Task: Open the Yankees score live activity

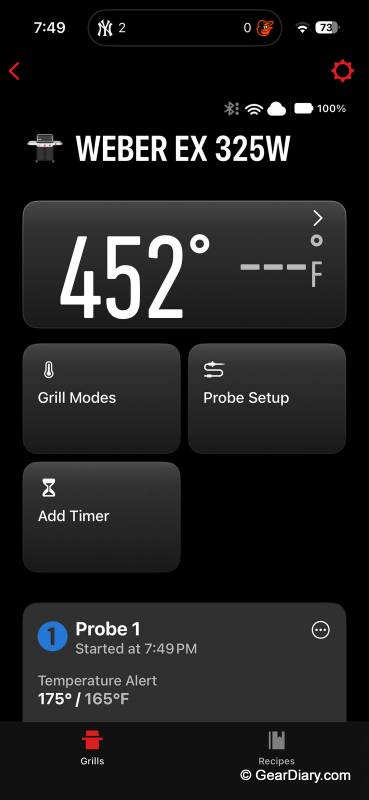Action: [x=184, y=28]
